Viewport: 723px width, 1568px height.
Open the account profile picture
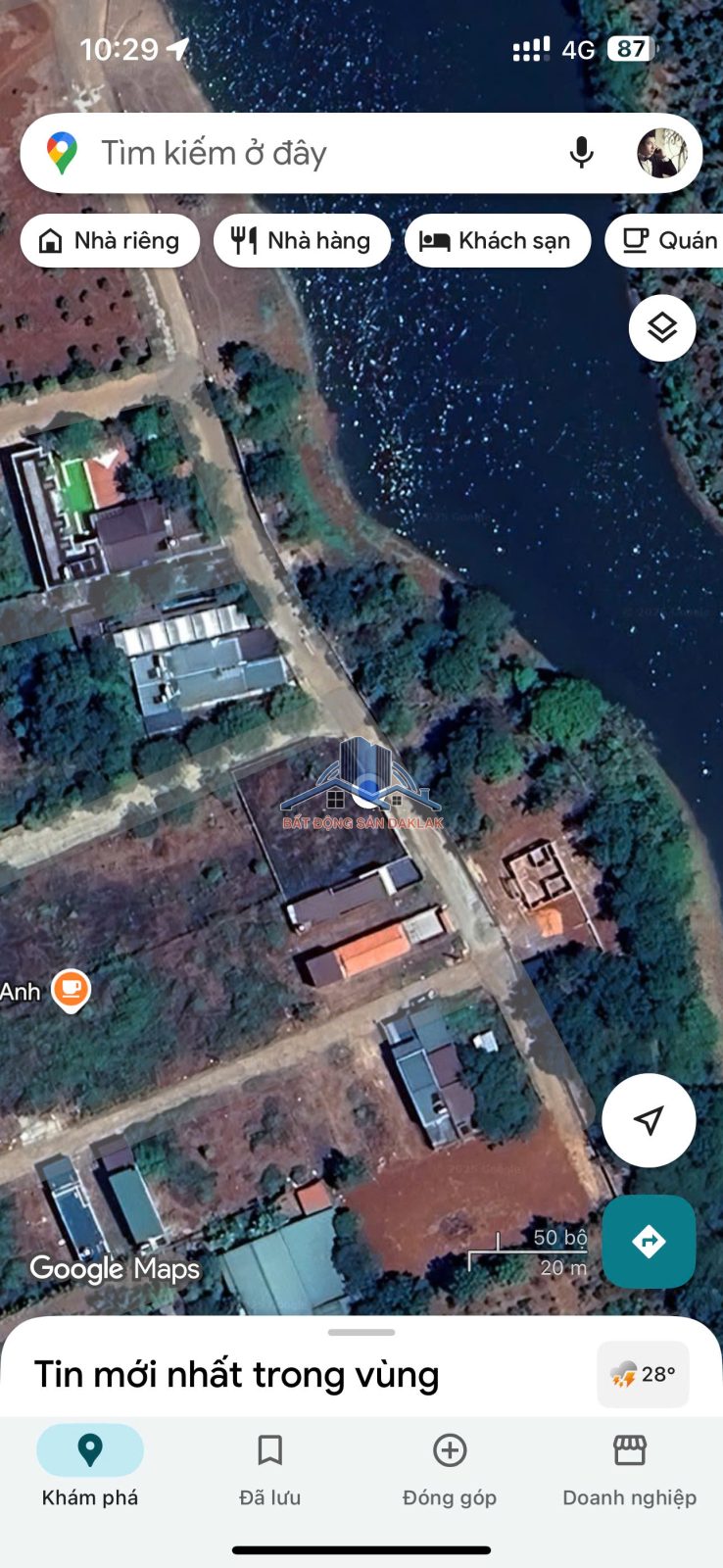pos(662,153)
